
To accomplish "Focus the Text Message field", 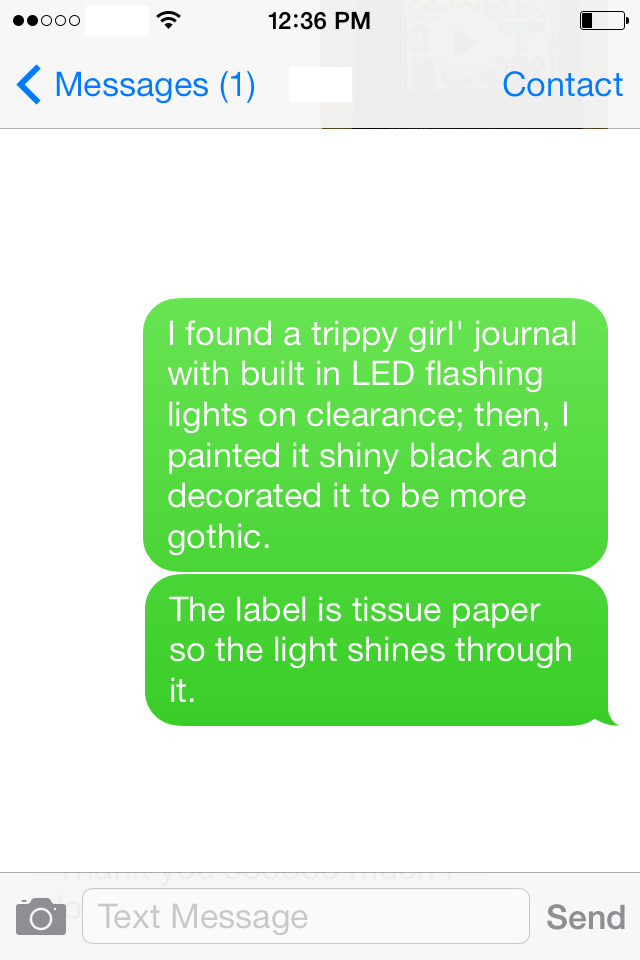I will [x=306, y=916].
